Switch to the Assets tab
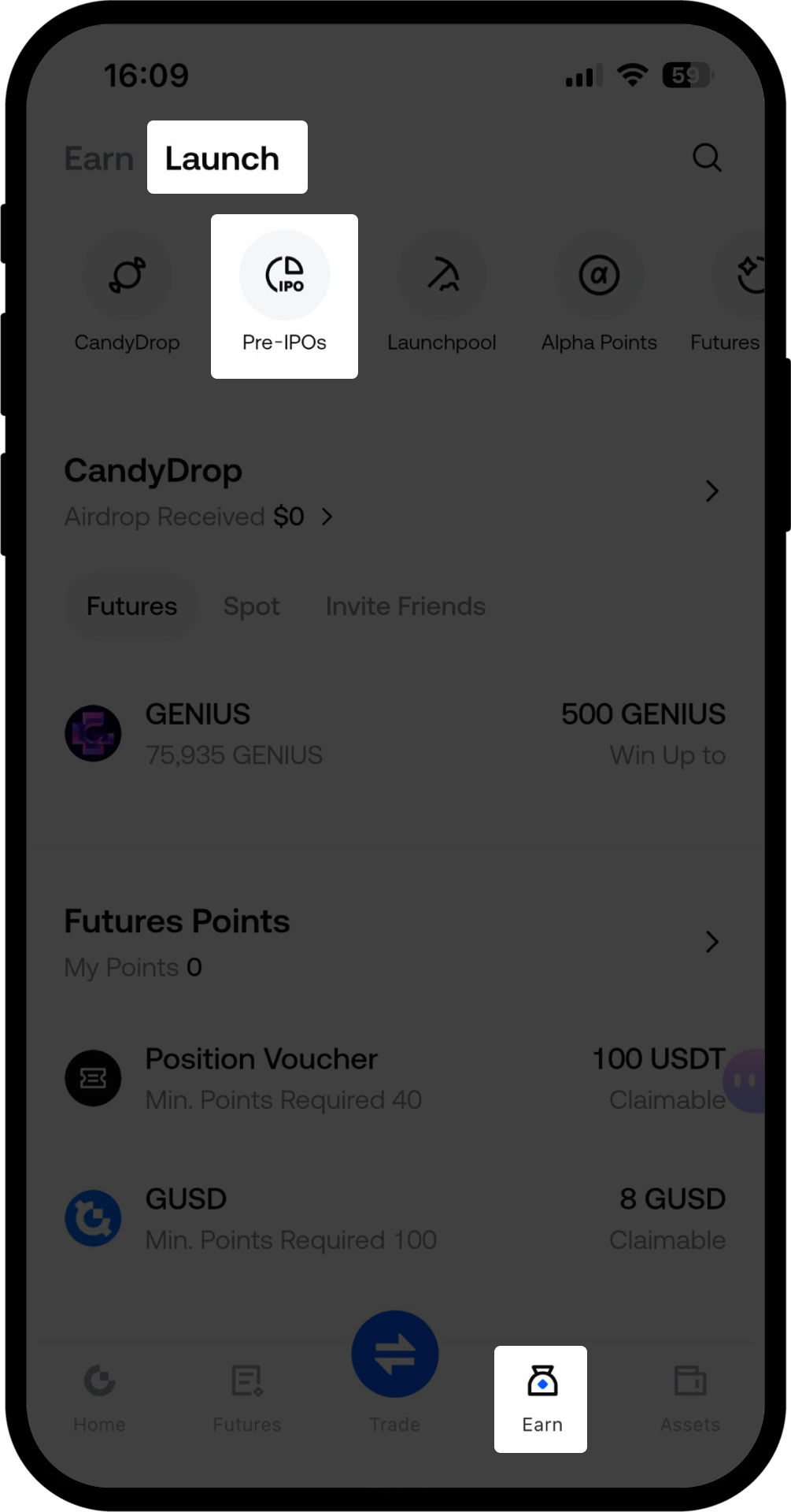 coord(690,1398)
